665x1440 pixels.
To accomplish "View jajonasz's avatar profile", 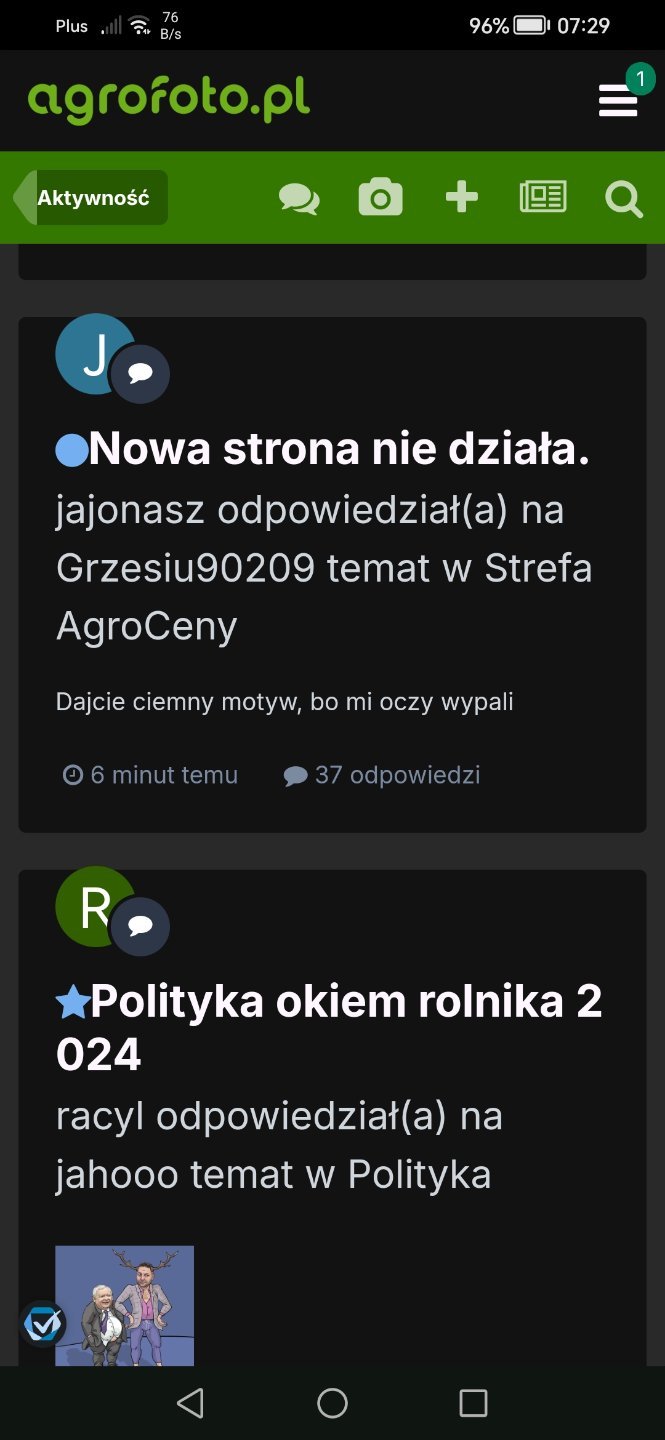I will pyautogui.click(x=95, y=354).
